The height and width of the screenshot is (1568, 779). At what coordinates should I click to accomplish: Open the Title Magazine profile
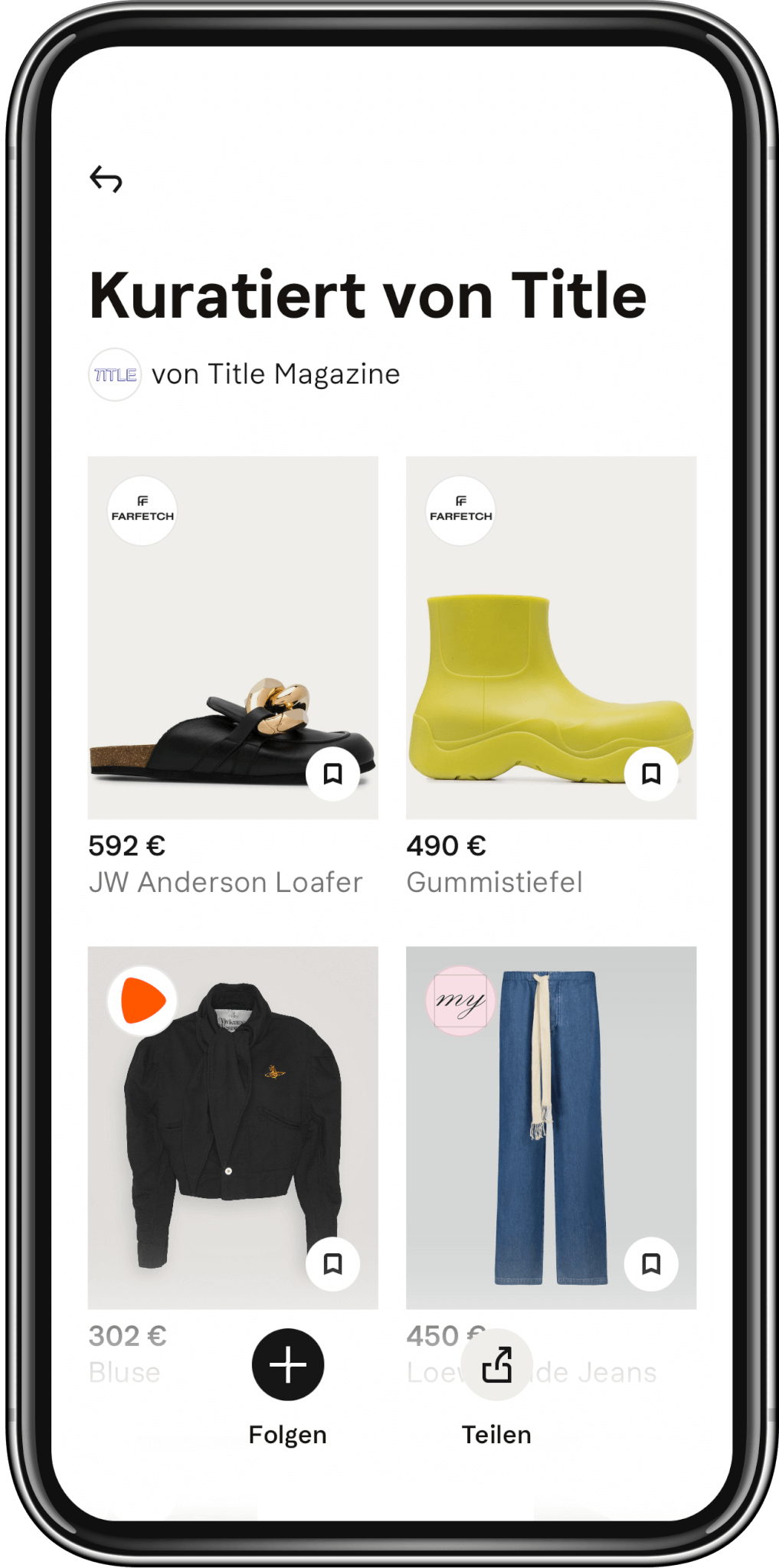click(244, 374)
